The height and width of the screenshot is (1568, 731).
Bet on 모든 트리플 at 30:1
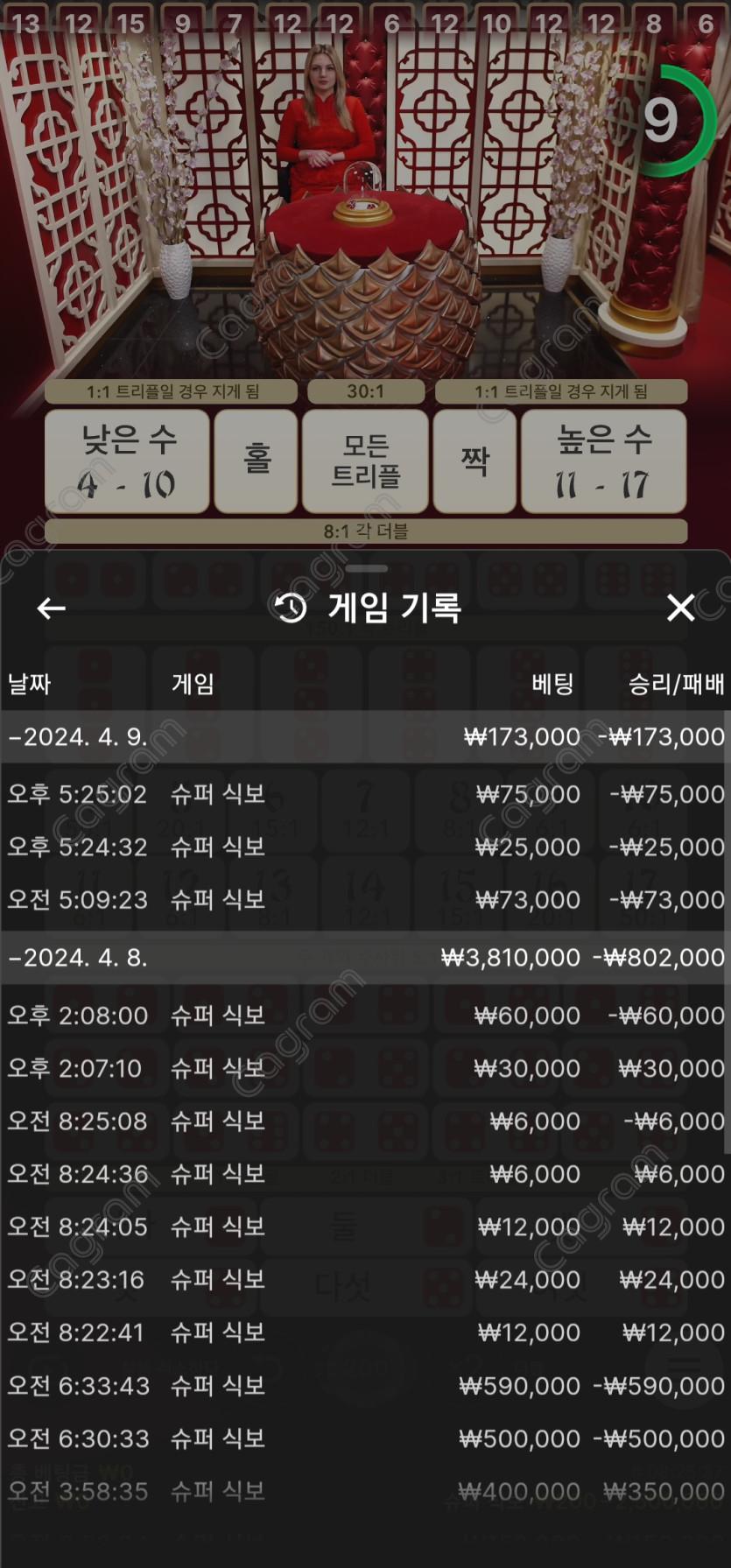(365, 461)
